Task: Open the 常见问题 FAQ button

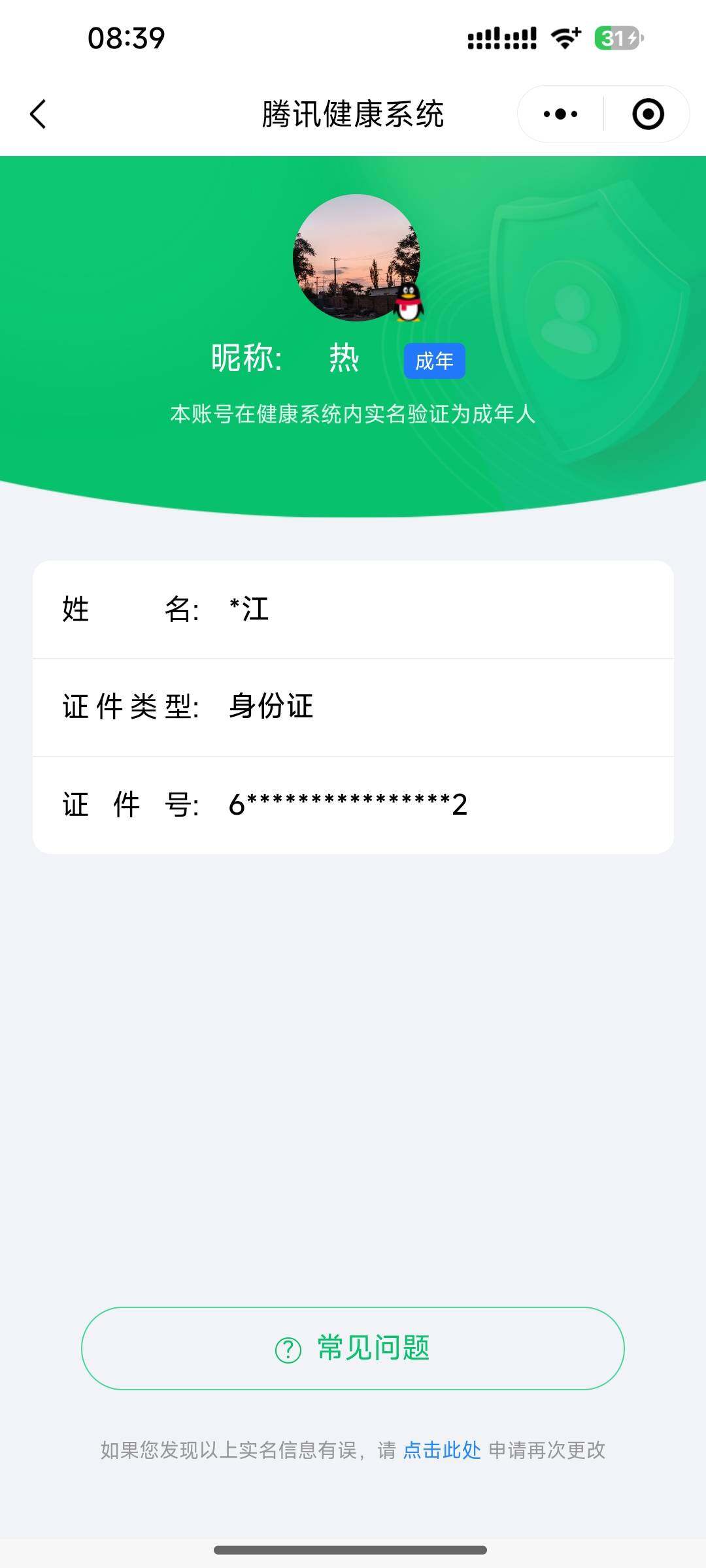Action: coord(353,1348)
